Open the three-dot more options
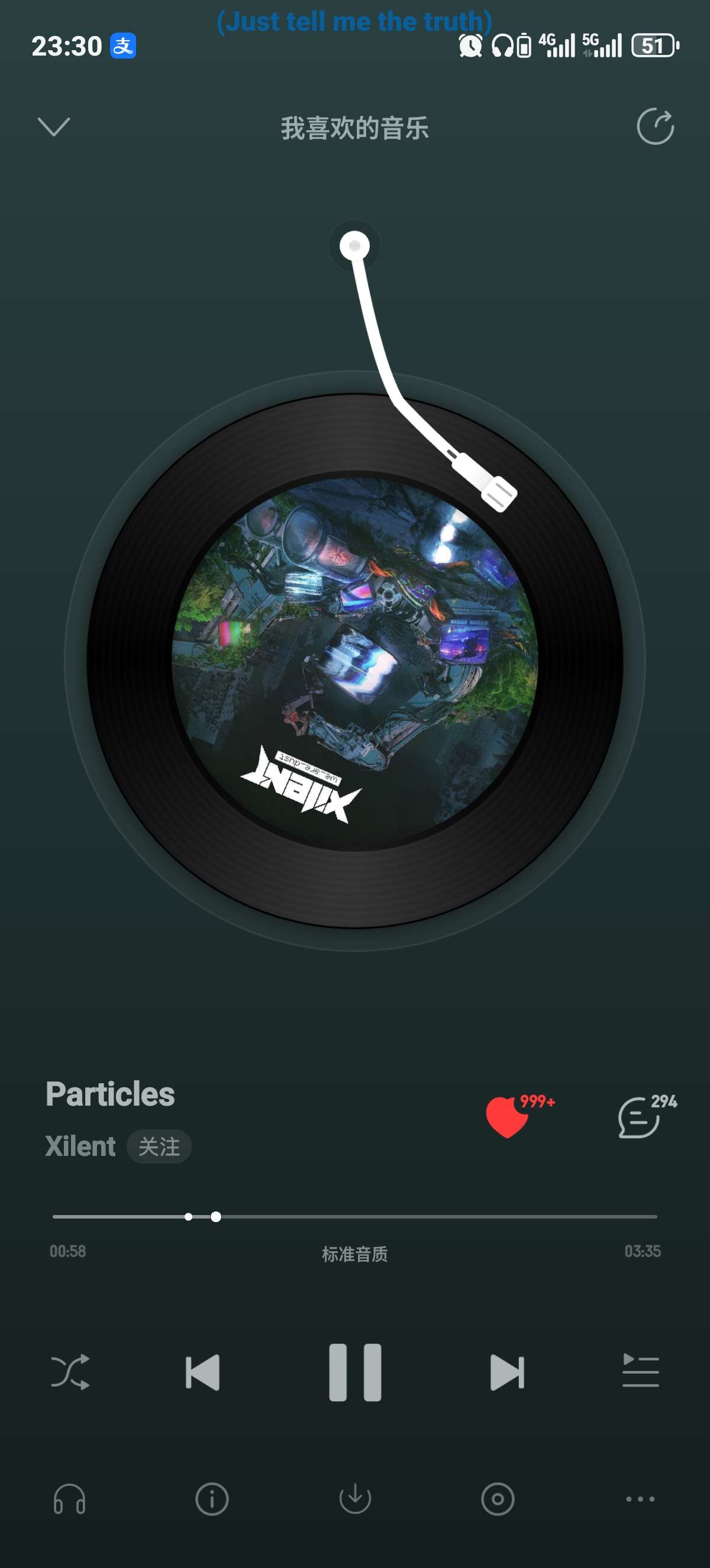This screenshot has height=1568, width=710. 640,1499
